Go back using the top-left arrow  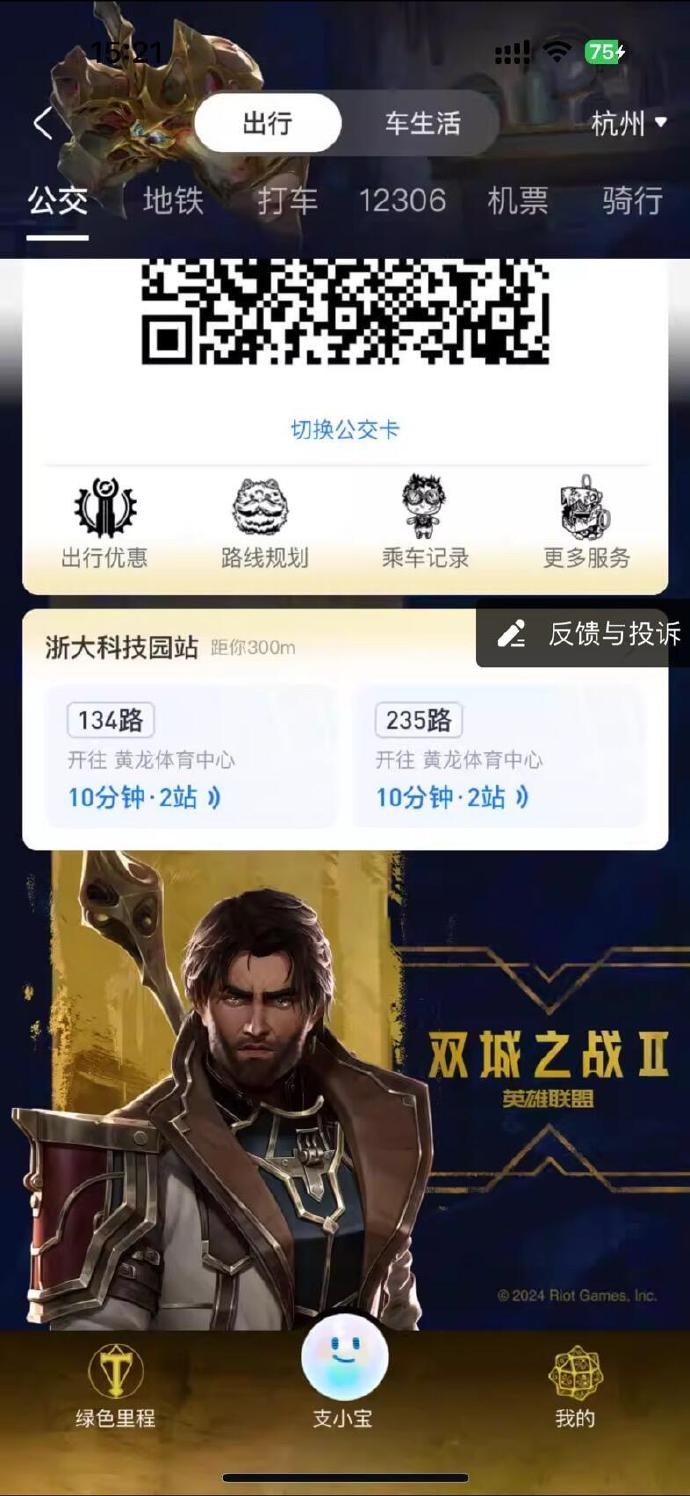[42, 124]
